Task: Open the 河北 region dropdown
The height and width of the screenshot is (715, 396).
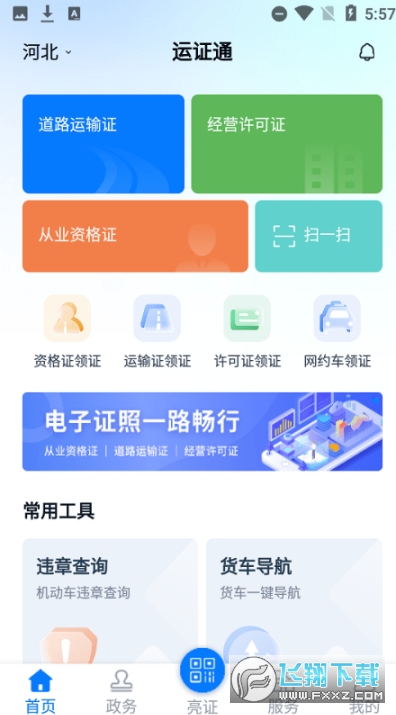Action: pos(47,52)
